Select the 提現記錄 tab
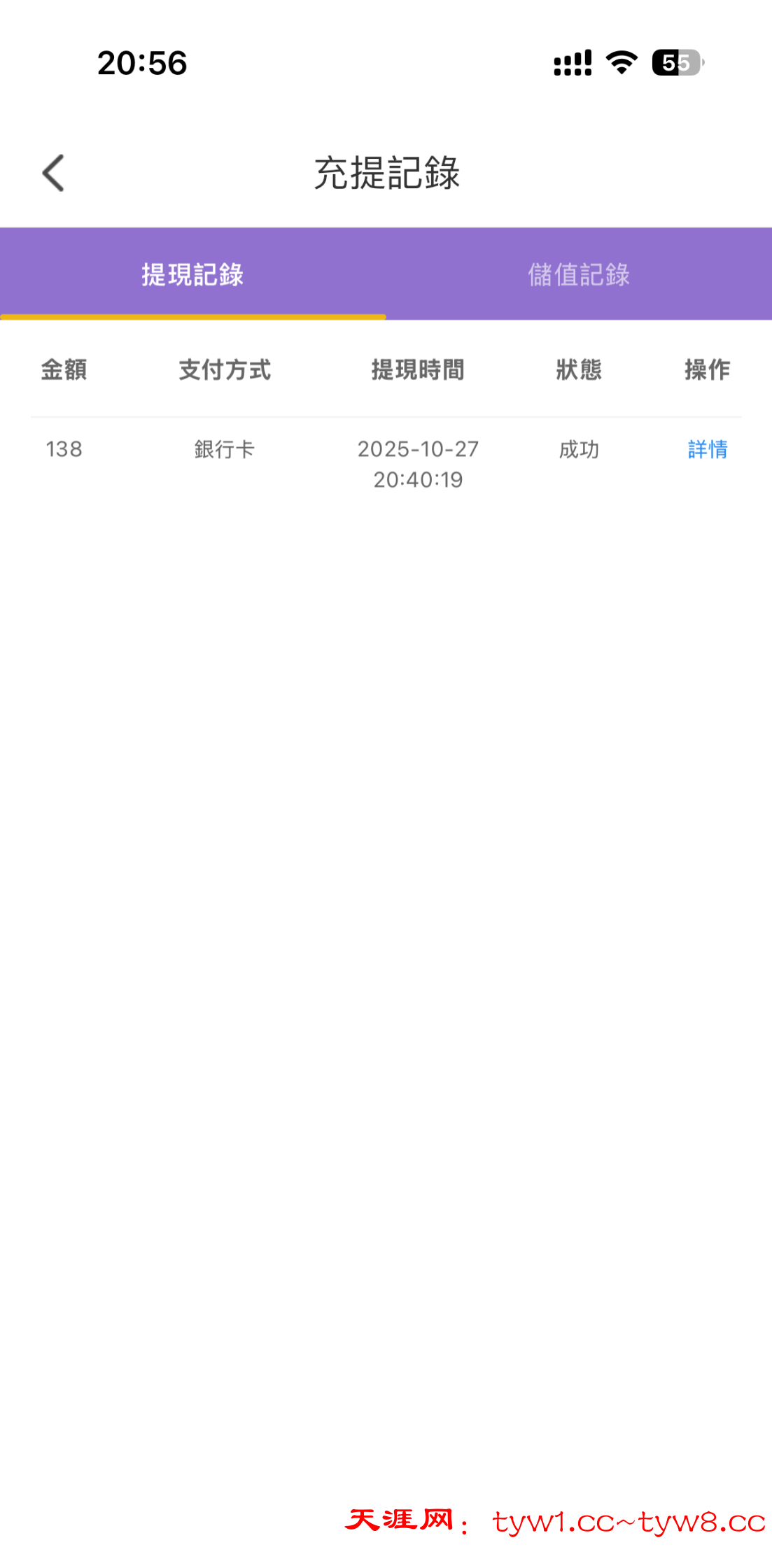 (192, 274)
